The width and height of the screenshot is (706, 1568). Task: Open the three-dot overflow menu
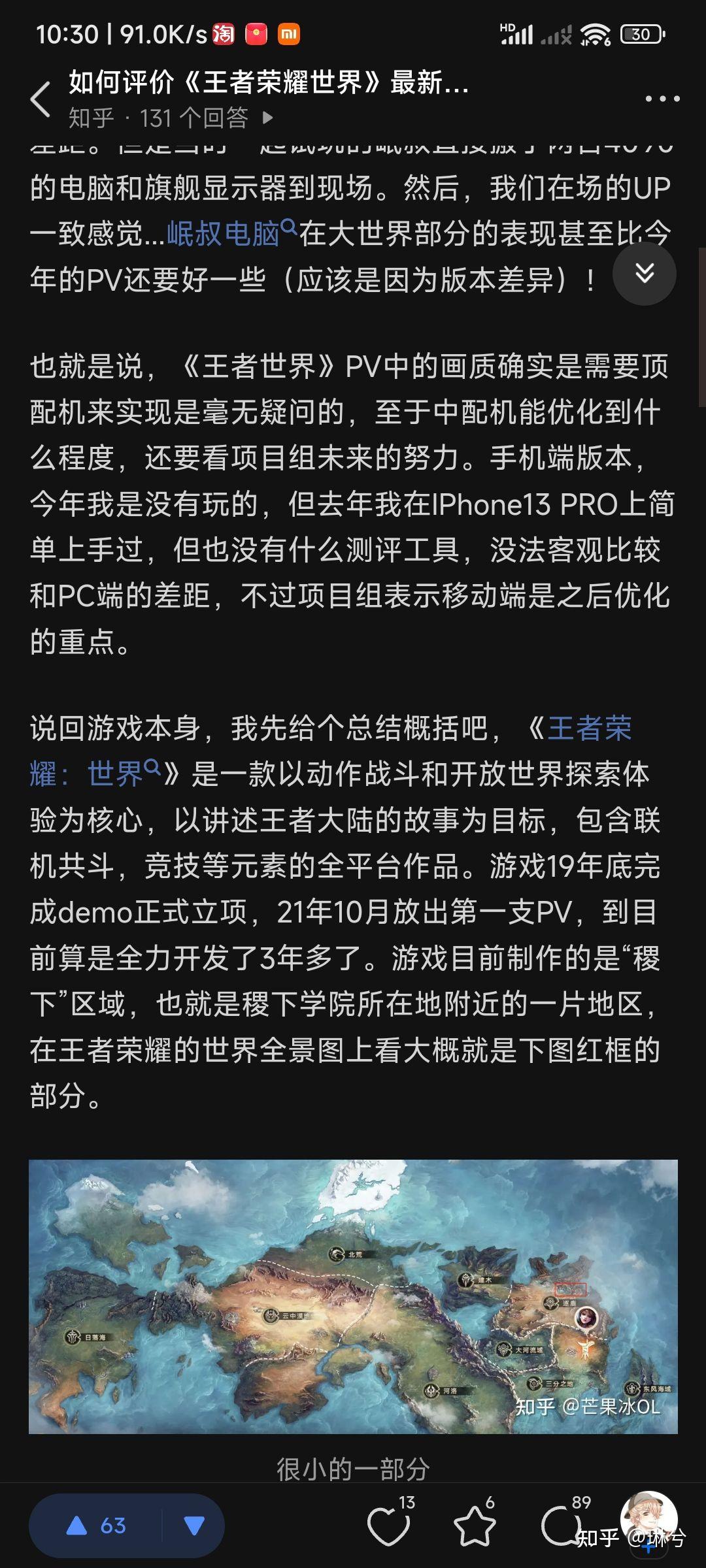tap(662, 99)
